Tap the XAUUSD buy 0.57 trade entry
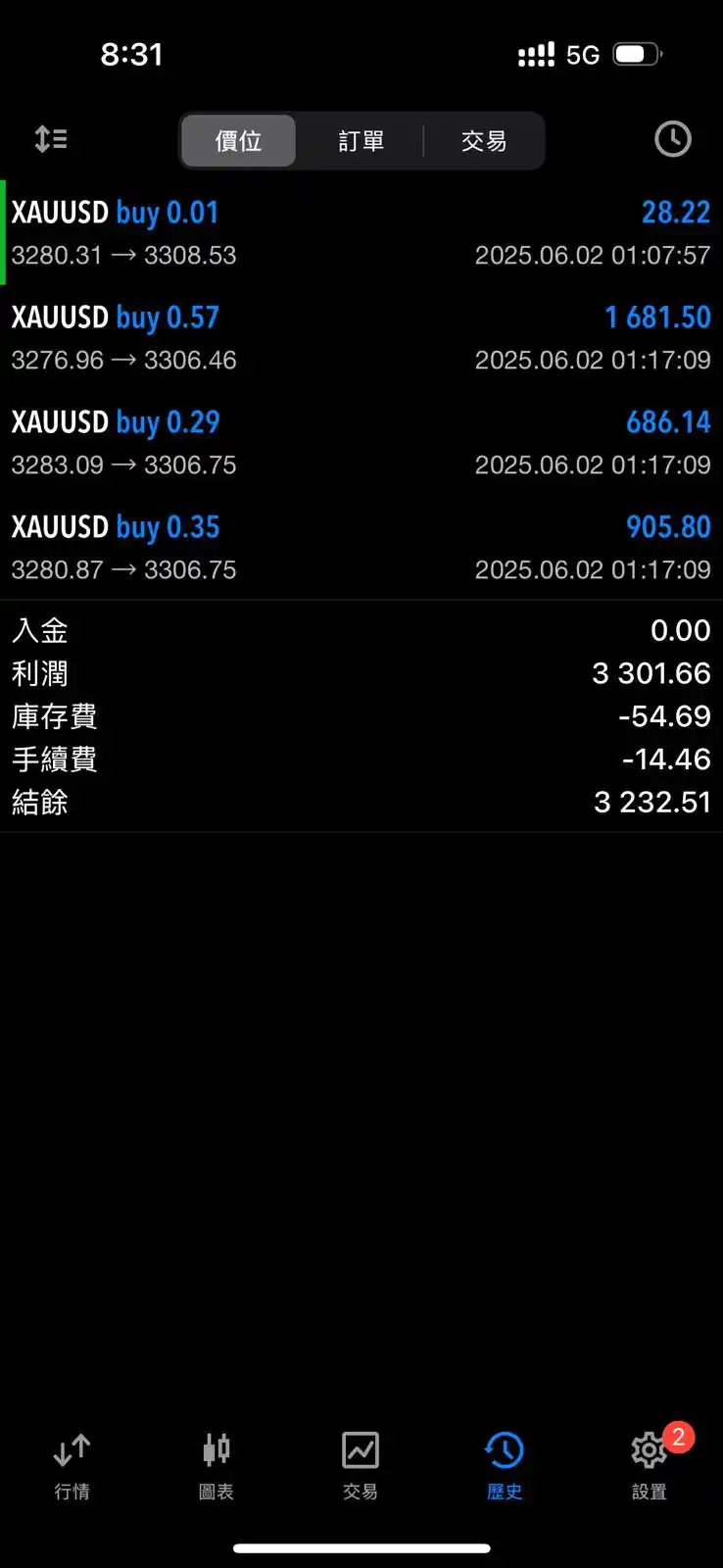 point(361,337)
